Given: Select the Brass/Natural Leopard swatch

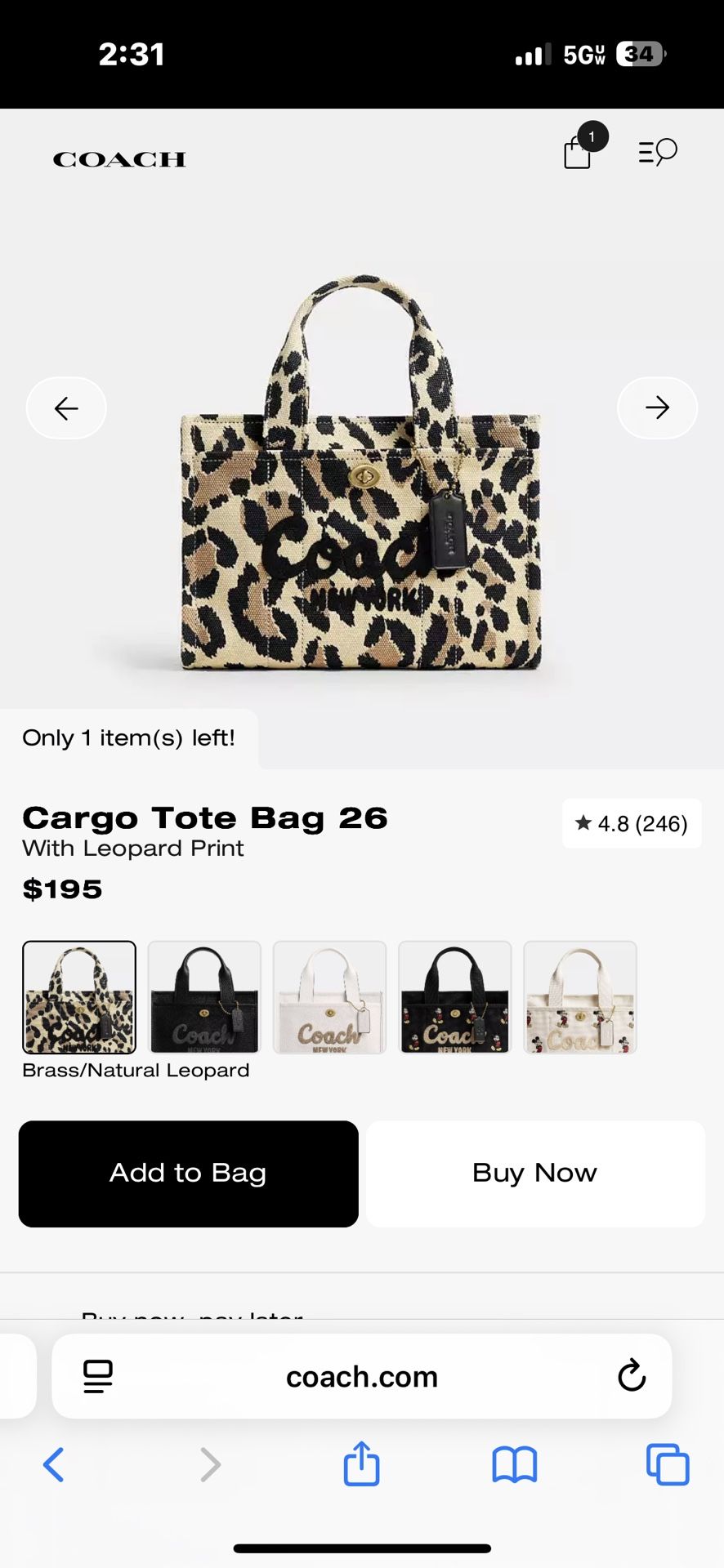Looking at the screenshot, I should coord(78,996).
